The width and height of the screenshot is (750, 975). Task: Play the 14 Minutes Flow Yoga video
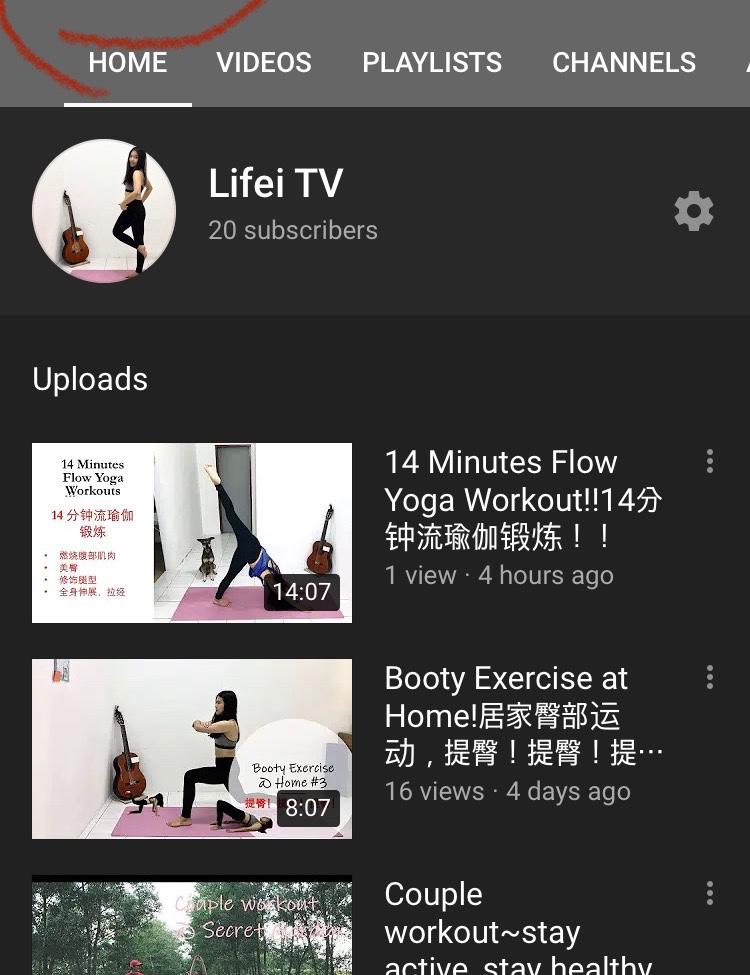(x=192, y=532)
